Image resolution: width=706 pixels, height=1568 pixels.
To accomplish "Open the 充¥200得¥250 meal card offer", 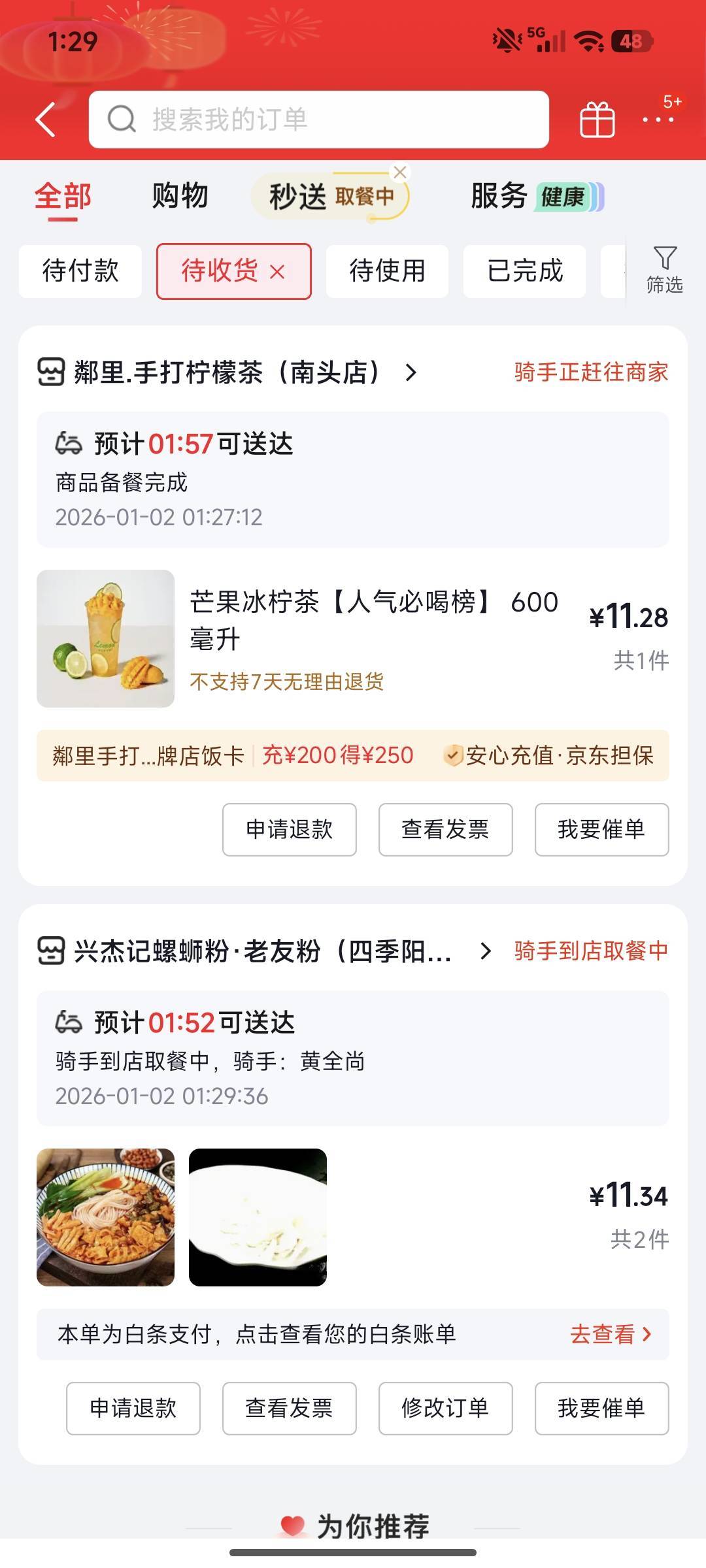I will [x=337, y=755].
